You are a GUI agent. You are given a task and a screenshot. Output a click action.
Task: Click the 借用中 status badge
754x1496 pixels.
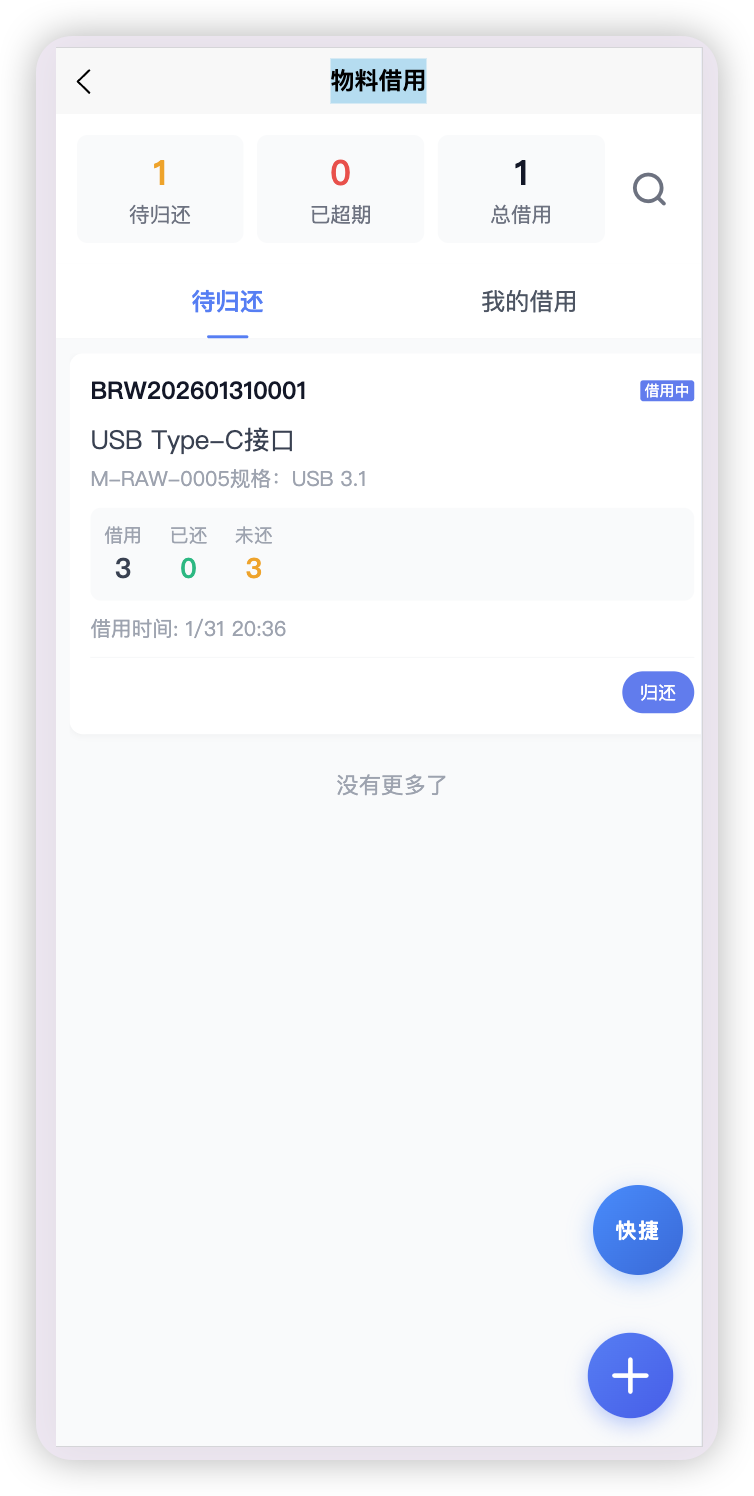[667, 391]
